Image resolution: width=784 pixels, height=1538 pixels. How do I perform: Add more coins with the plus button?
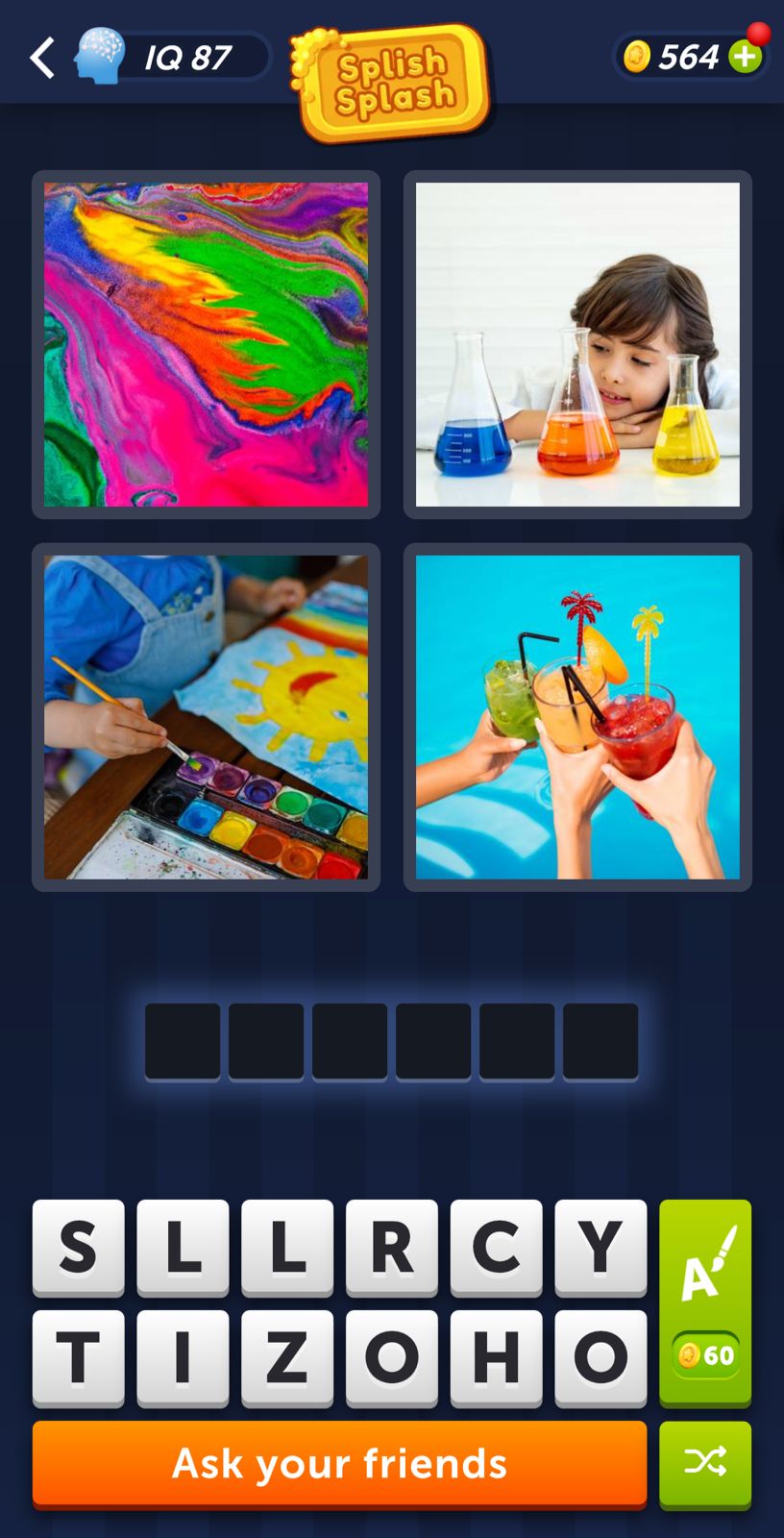click(745, 57)
